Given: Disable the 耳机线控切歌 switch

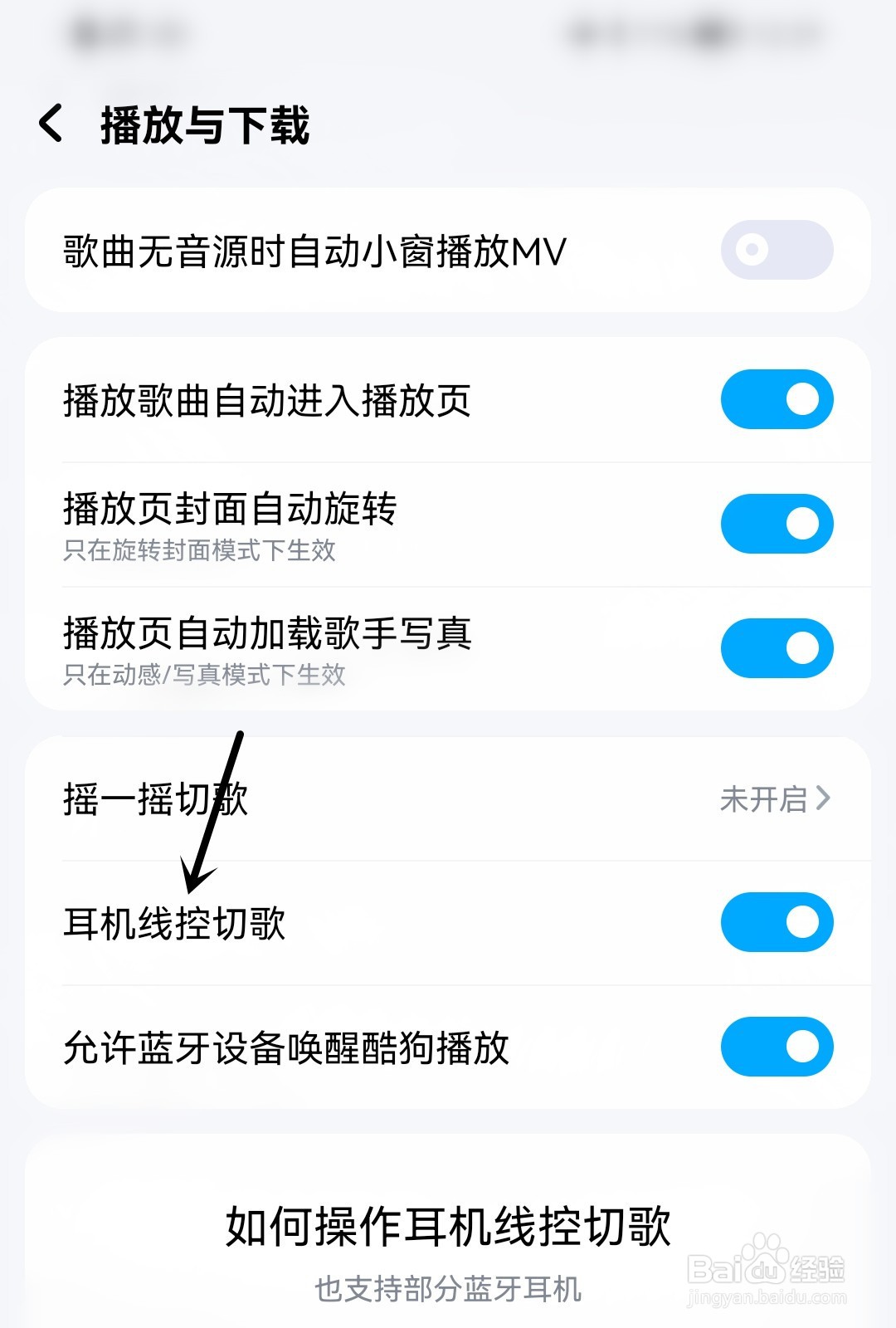Looking at the screenshot, I should point(777,922).
